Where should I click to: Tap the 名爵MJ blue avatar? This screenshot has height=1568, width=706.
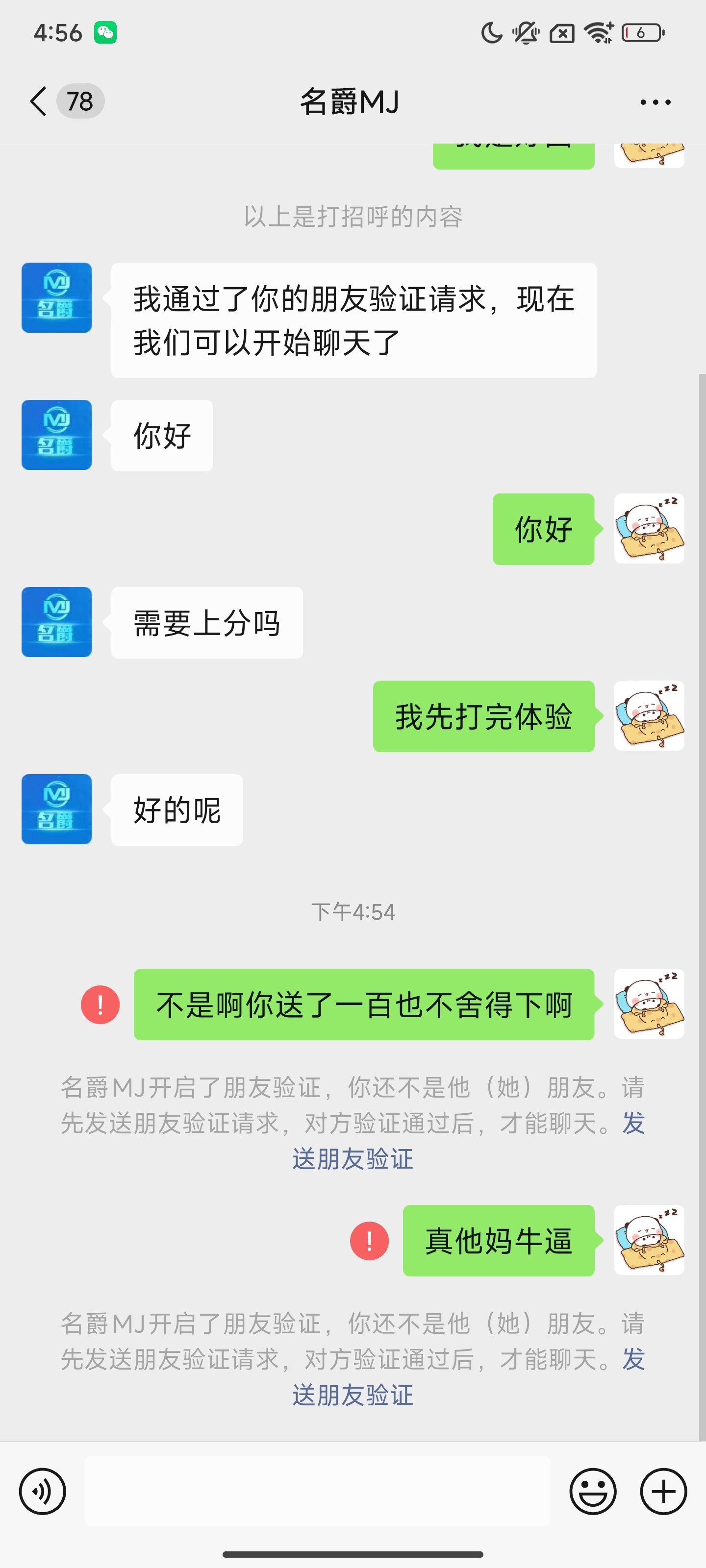[56, 297]
